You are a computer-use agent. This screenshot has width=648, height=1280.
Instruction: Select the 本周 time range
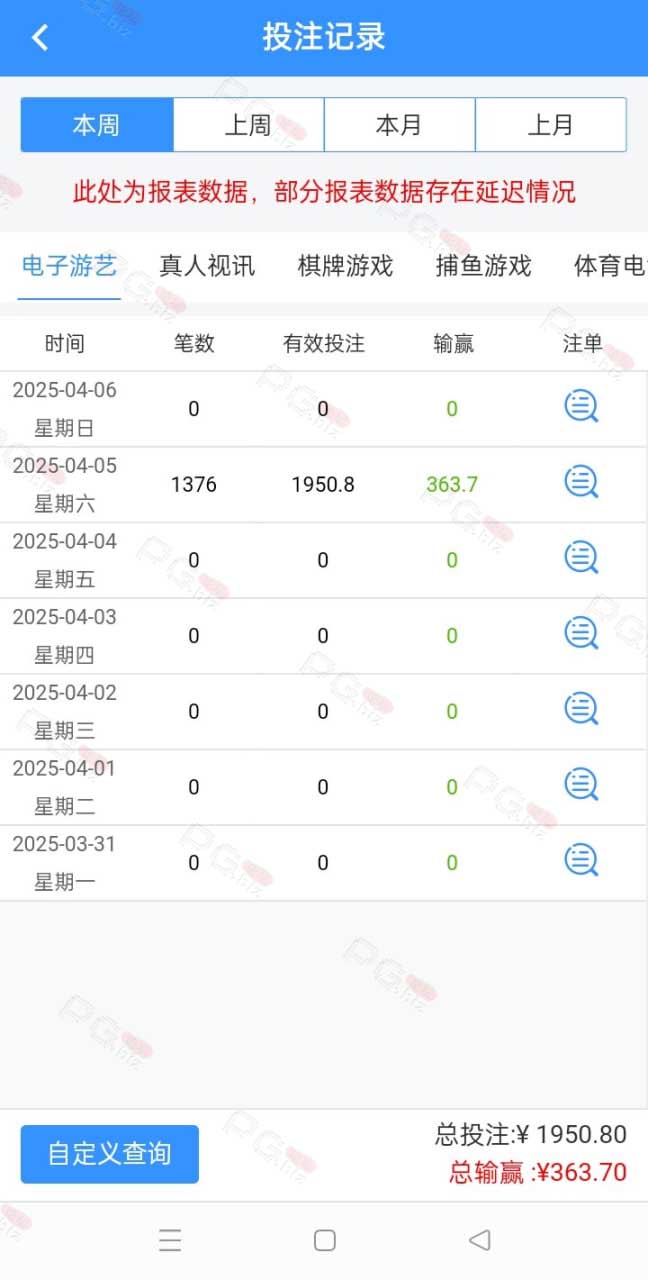pos(97,125)
